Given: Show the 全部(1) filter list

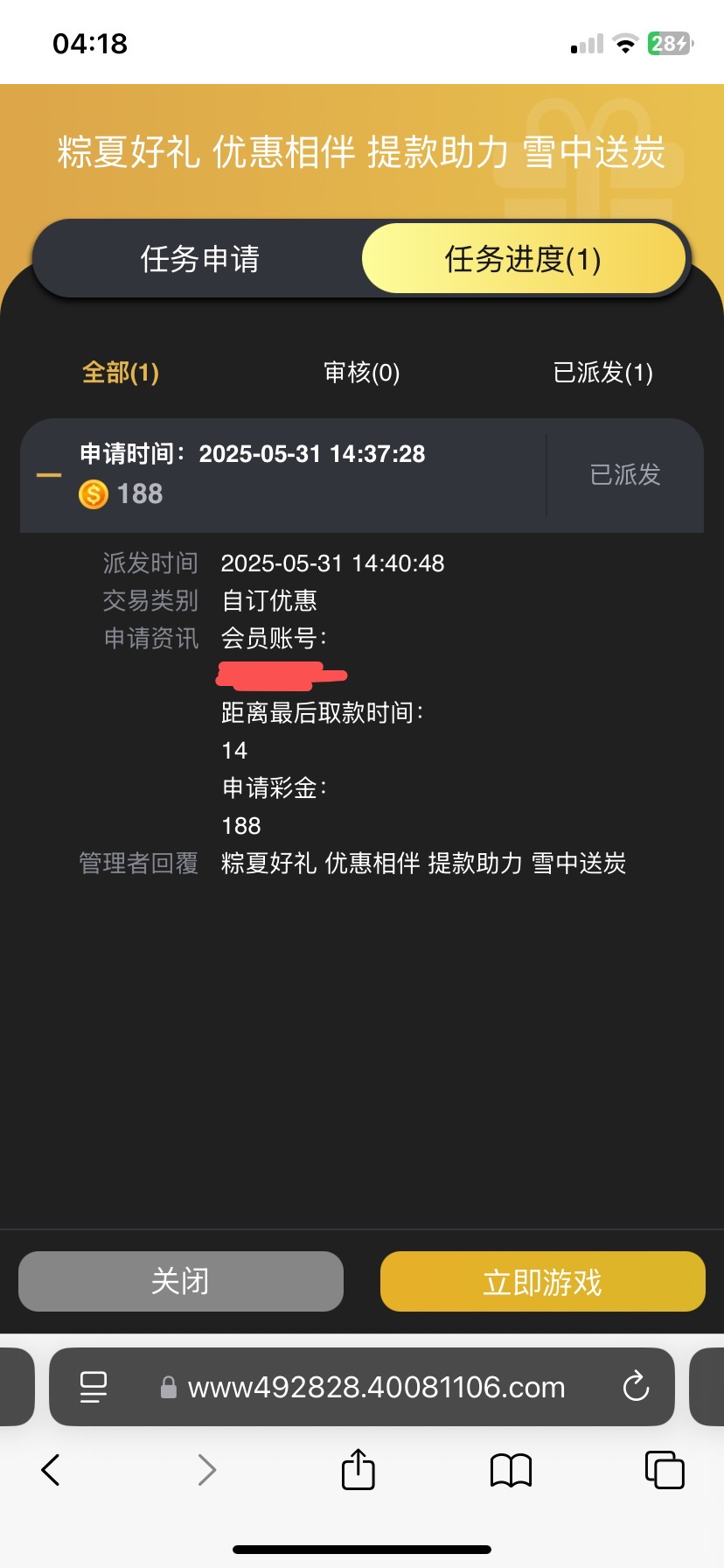Looking at the screenshot, I should [121, 373].
